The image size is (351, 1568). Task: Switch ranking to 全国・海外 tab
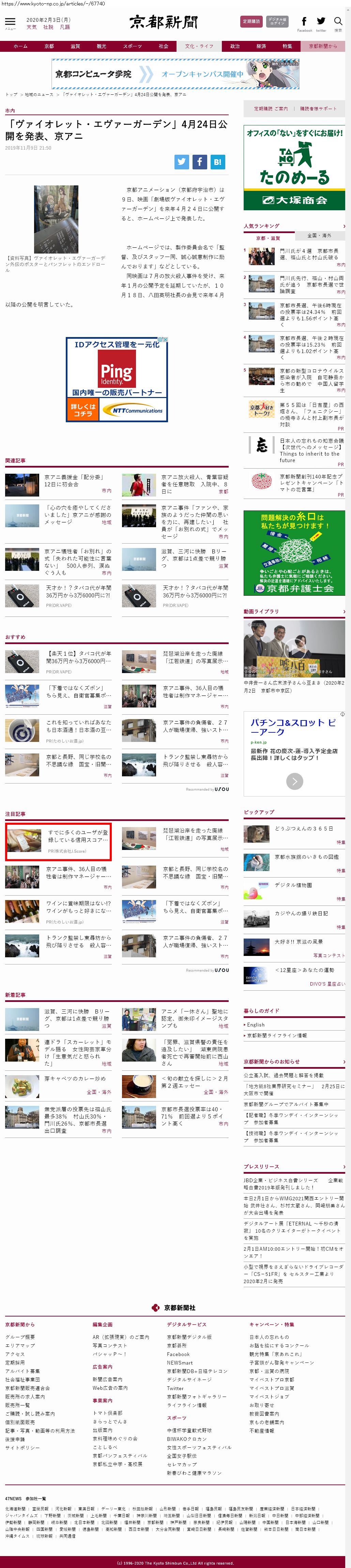(319, 235)
